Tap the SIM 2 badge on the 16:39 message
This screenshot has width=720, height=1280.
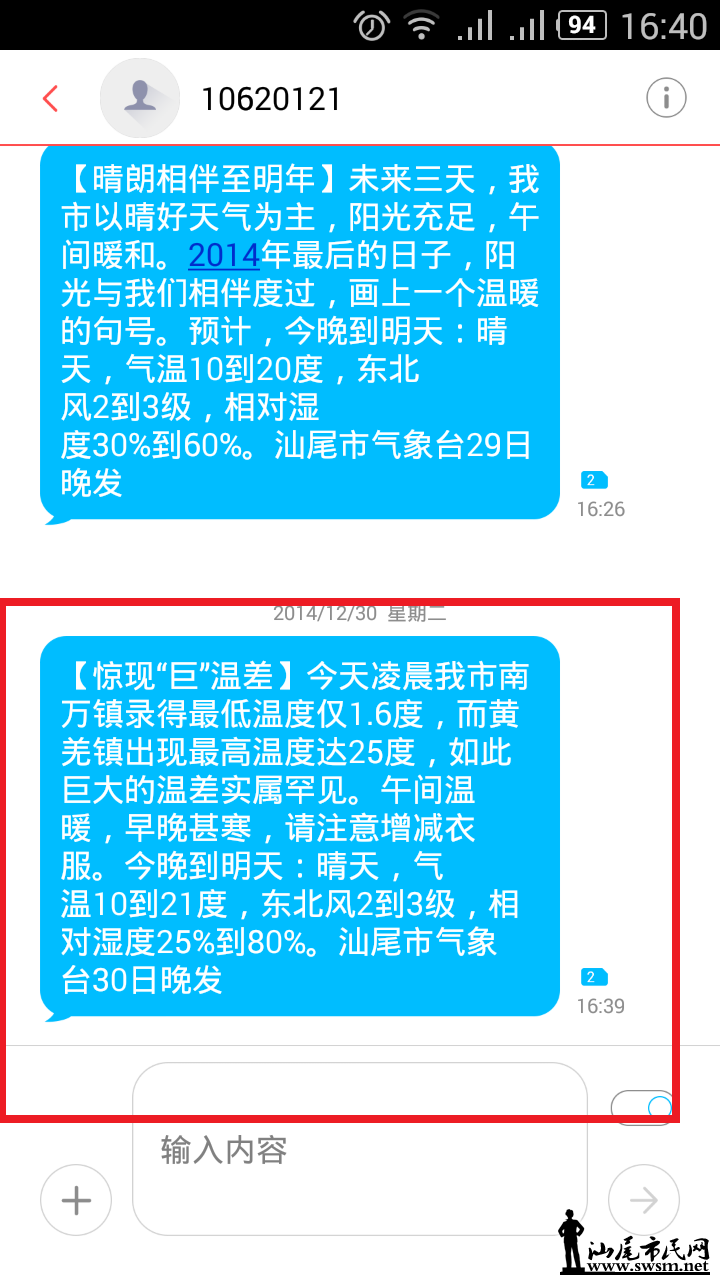594,976
